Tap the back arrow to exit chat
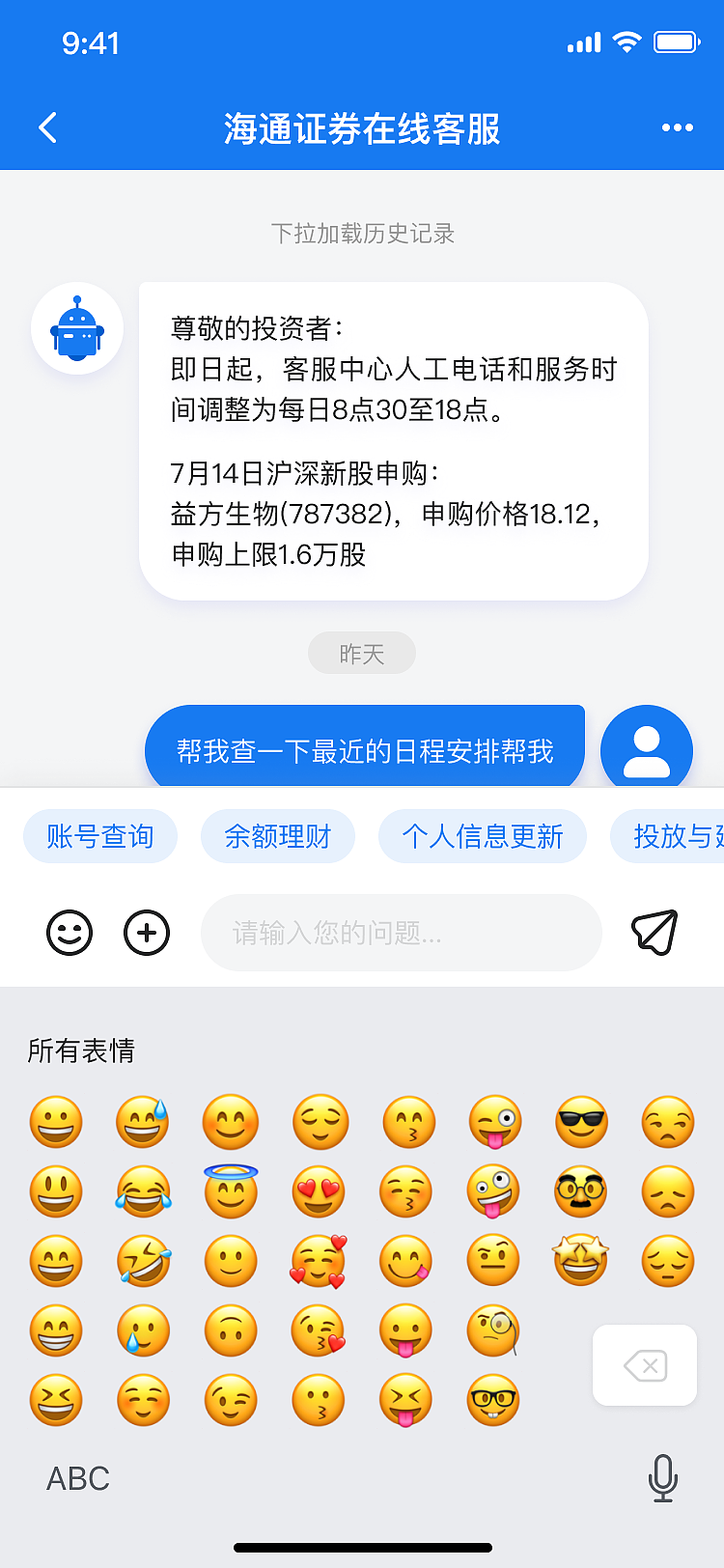This screenshot has height=1568, width=724. pyautogui.click(x=47, y=127)
